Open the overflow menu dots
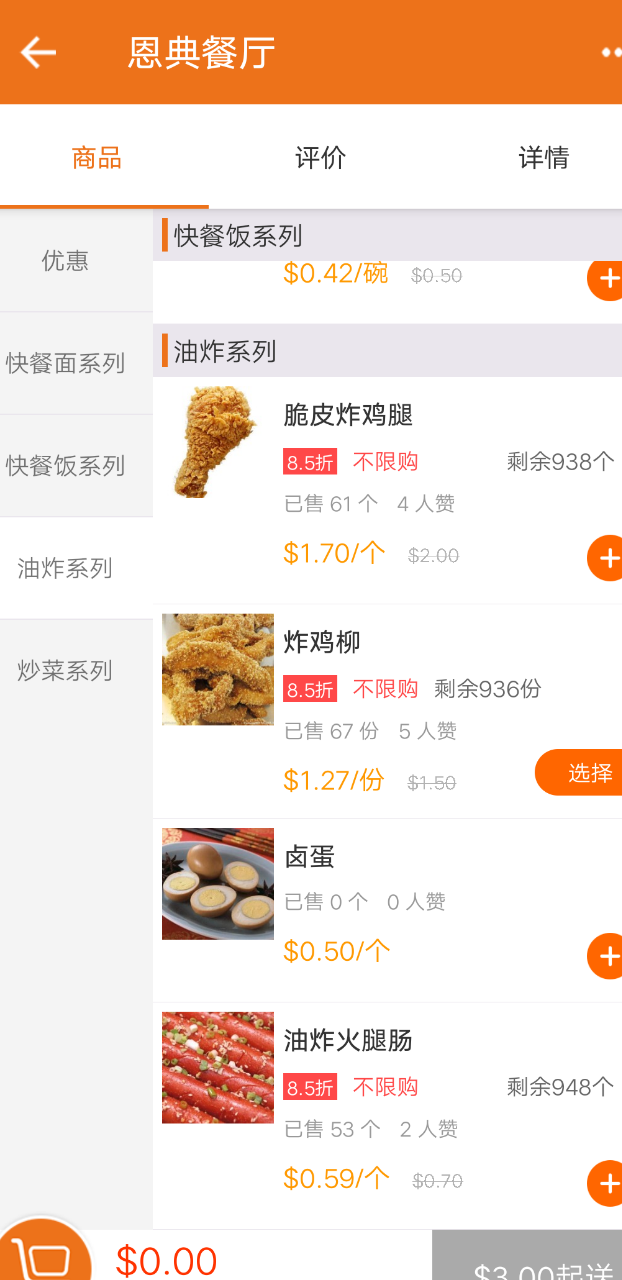 pos(610,52)
